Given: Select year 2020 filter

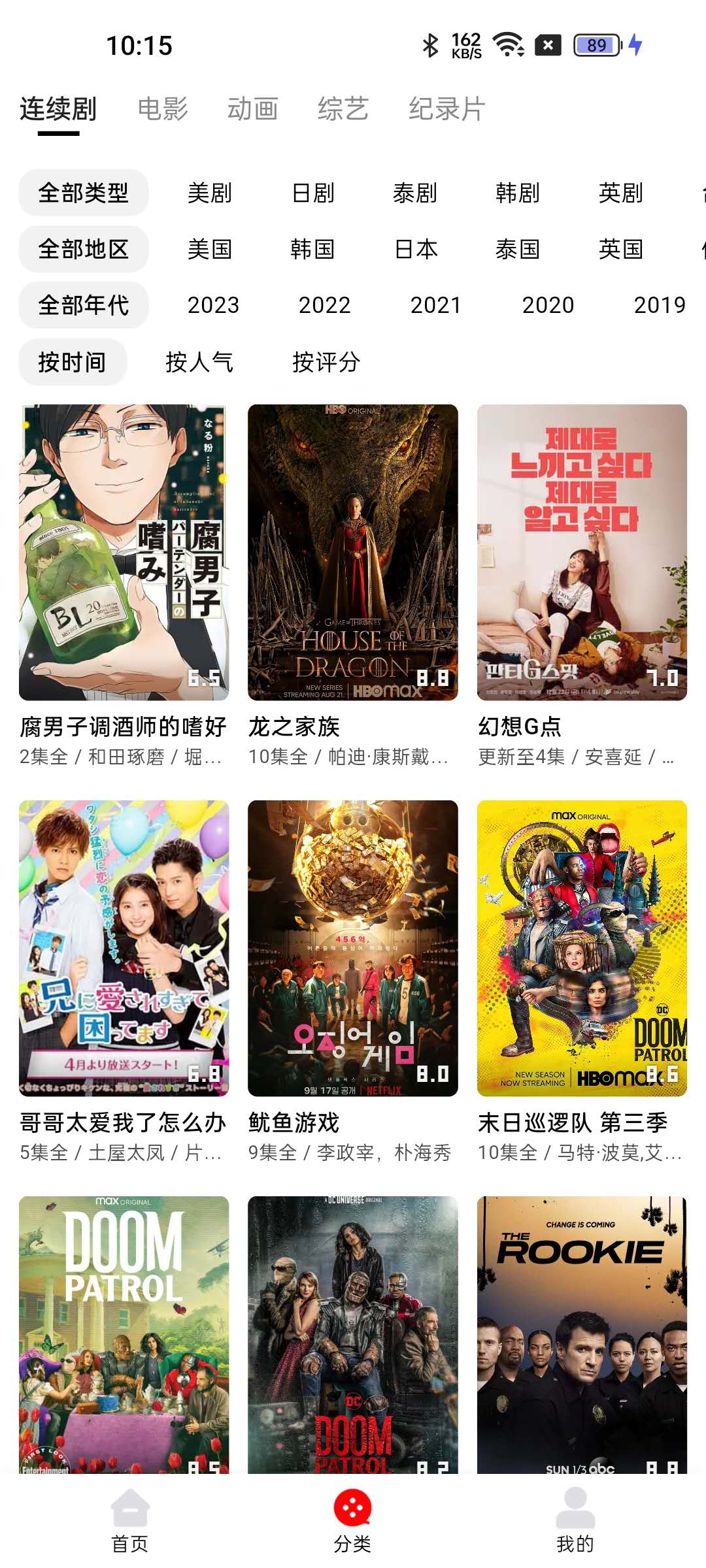Looking at the screenshot, I should coord(548,305).
